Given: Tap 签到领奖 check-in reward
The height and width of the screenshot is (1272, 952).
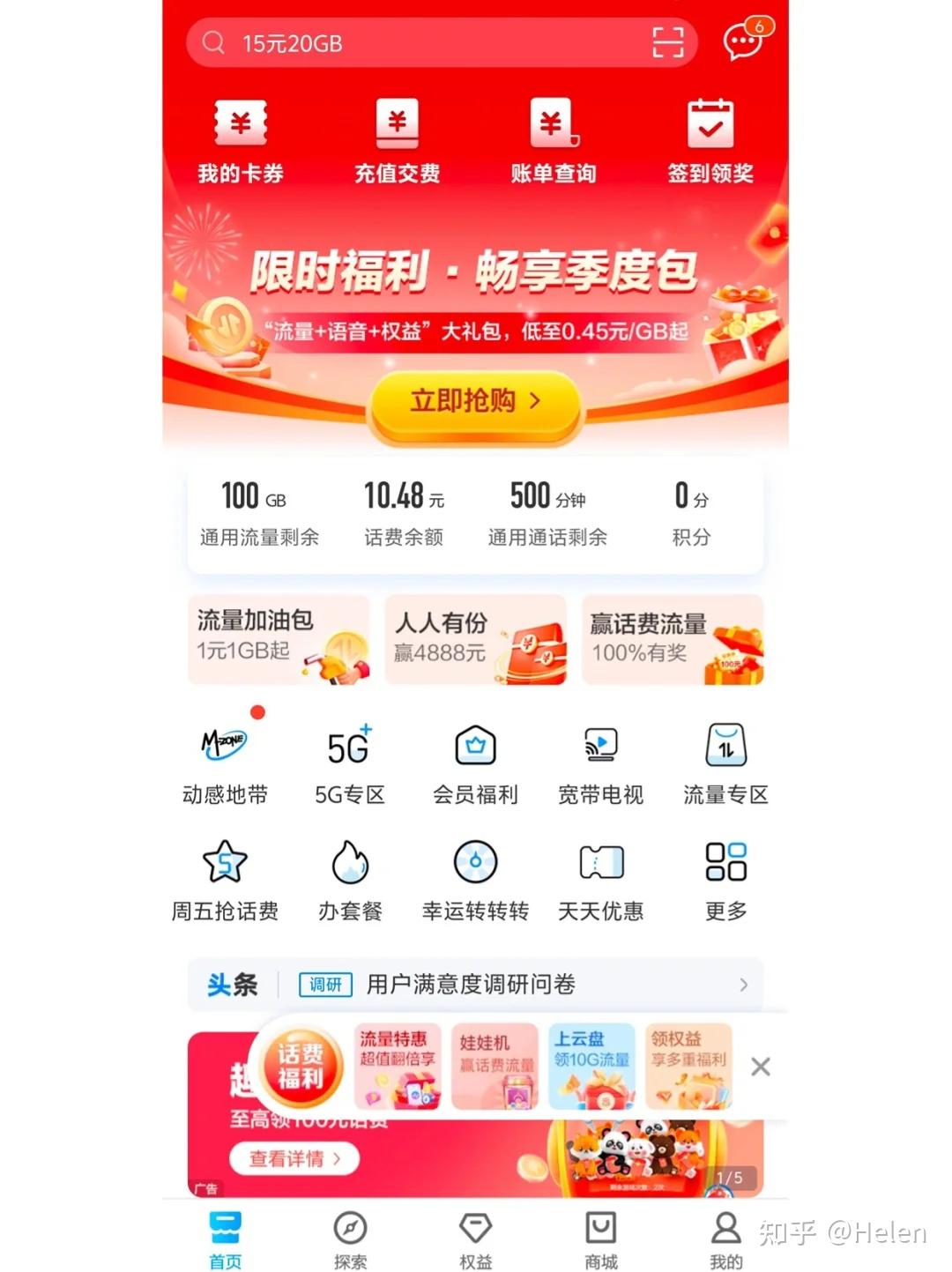Looking at the screenshot, I should pos(710,141).
